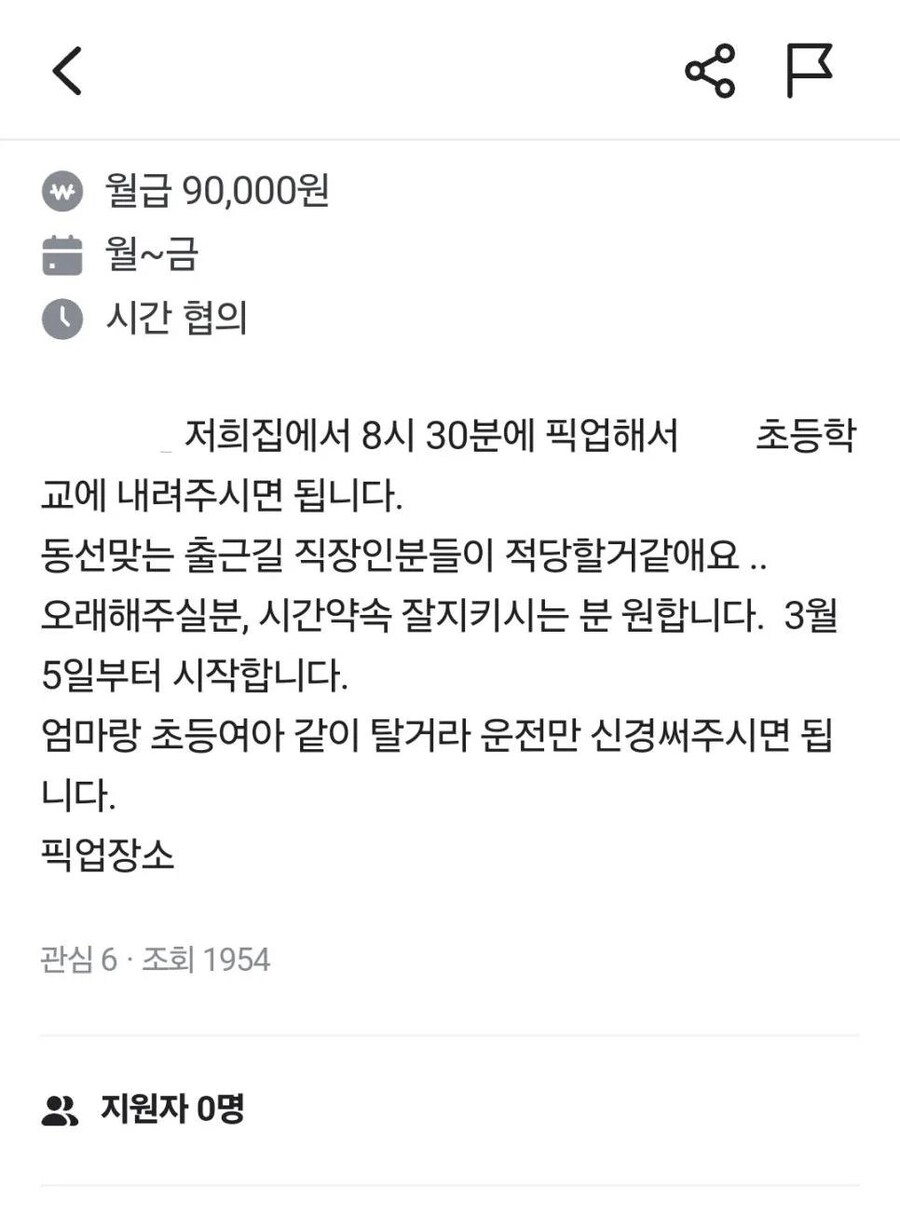Viewport: 900px width, 1215px height.
Task: Click the 월~금 working days row
Action: (150, 257)
